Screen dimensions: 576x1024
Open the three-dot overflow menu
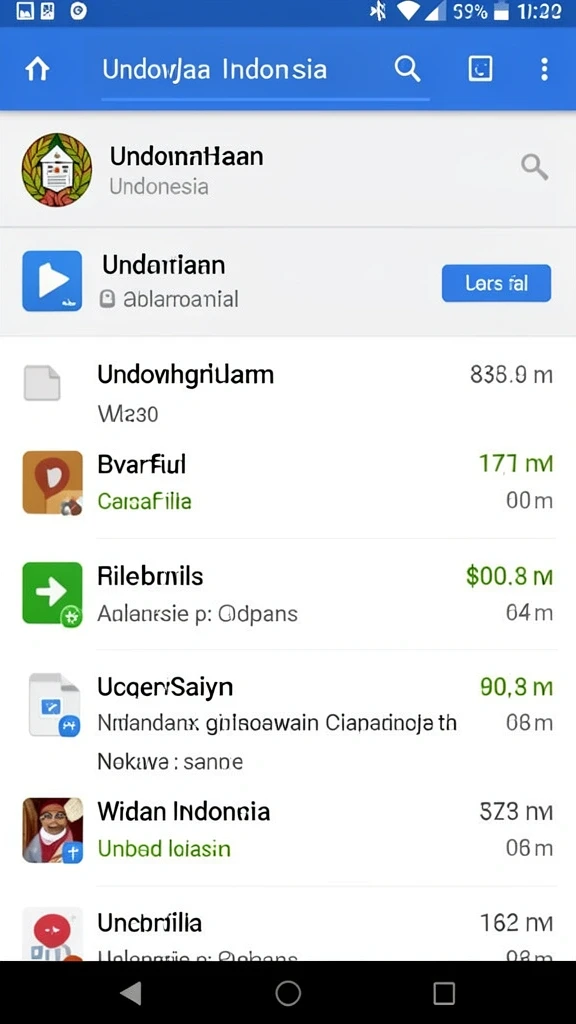(544, 69)
